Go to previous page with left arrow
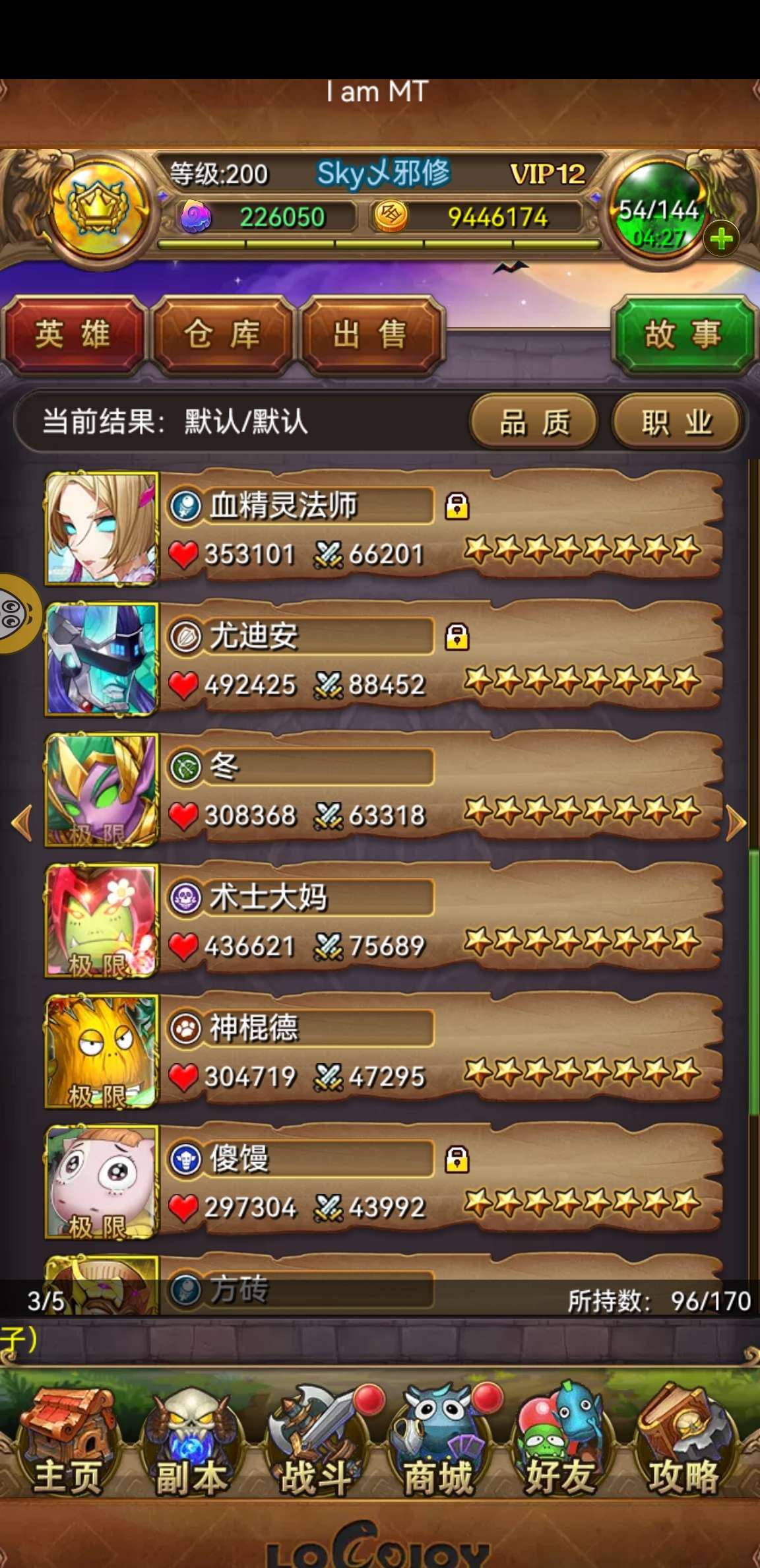The image size is (760, 1568). pos(22,823)
